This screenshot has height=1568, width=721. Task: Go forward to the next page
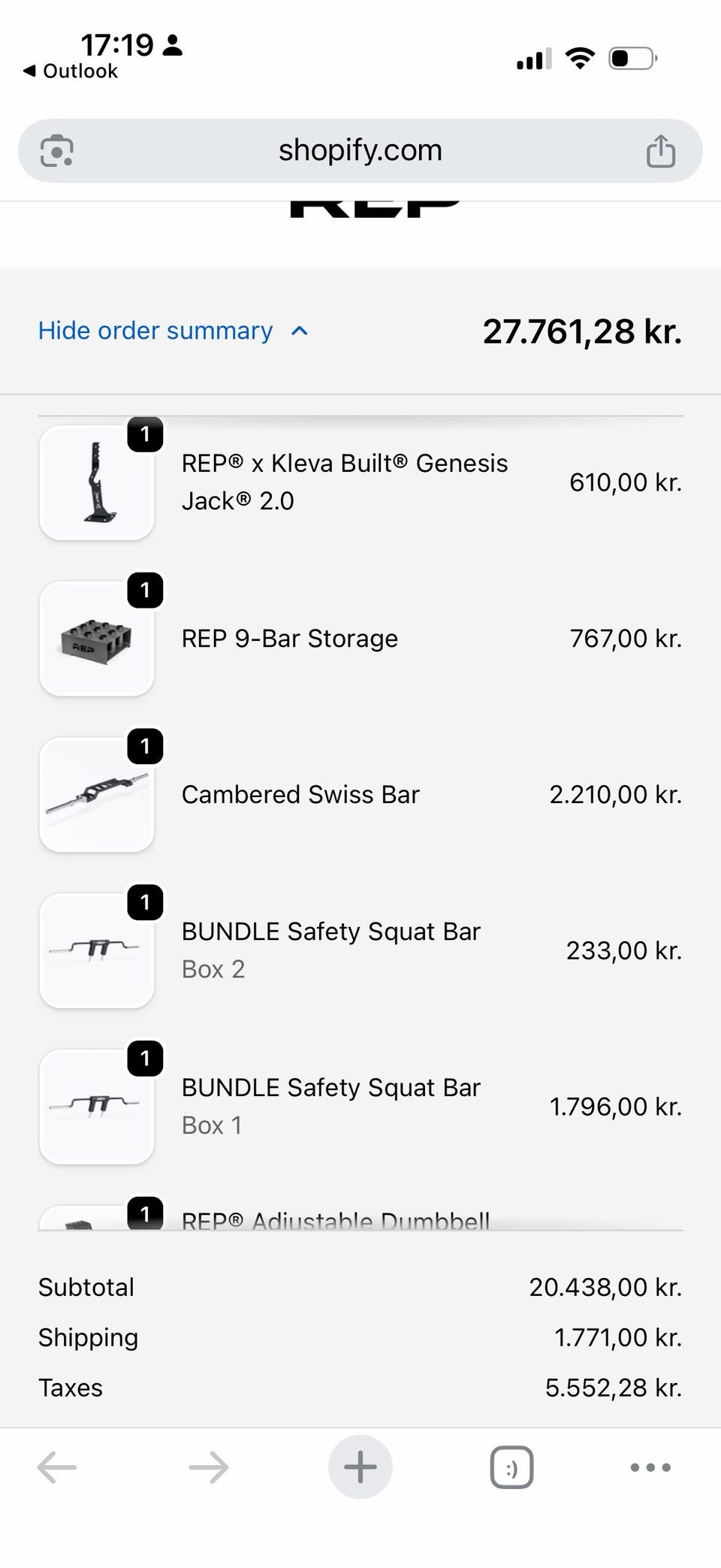[209, 1467]
